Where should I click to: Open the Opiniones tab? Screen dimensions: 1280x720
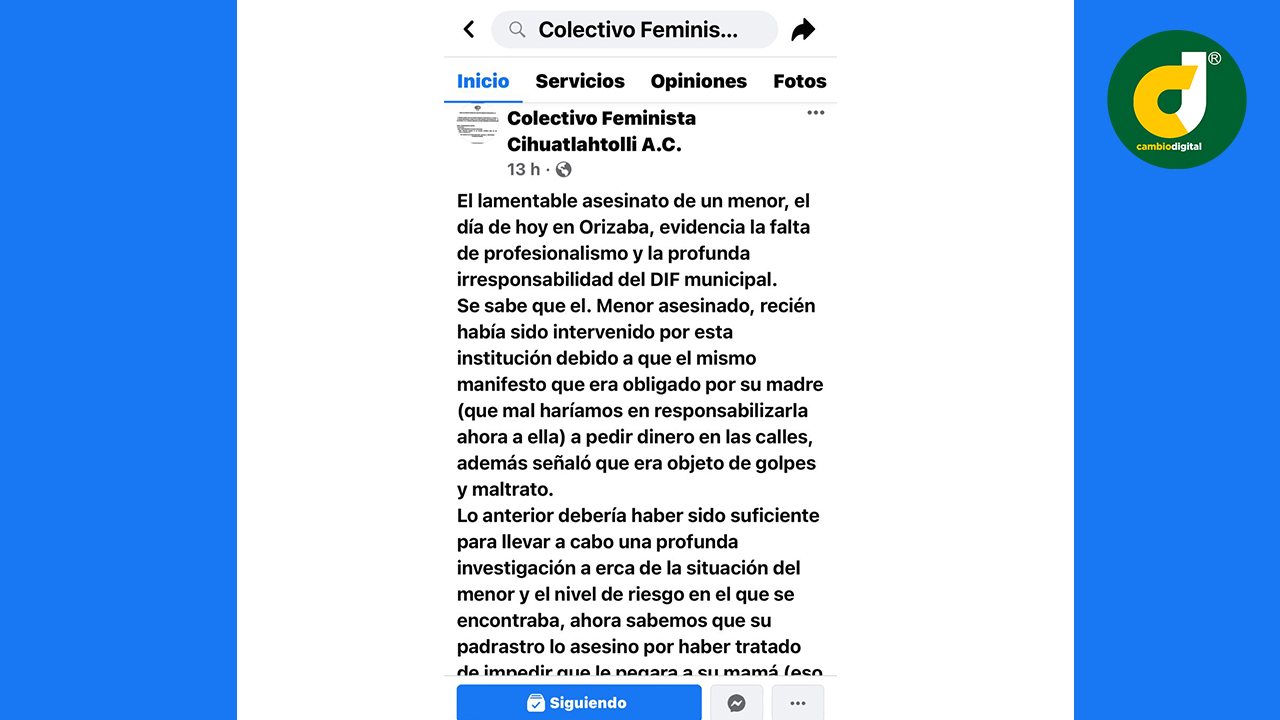pyautogui.click(x=698, y=82)
